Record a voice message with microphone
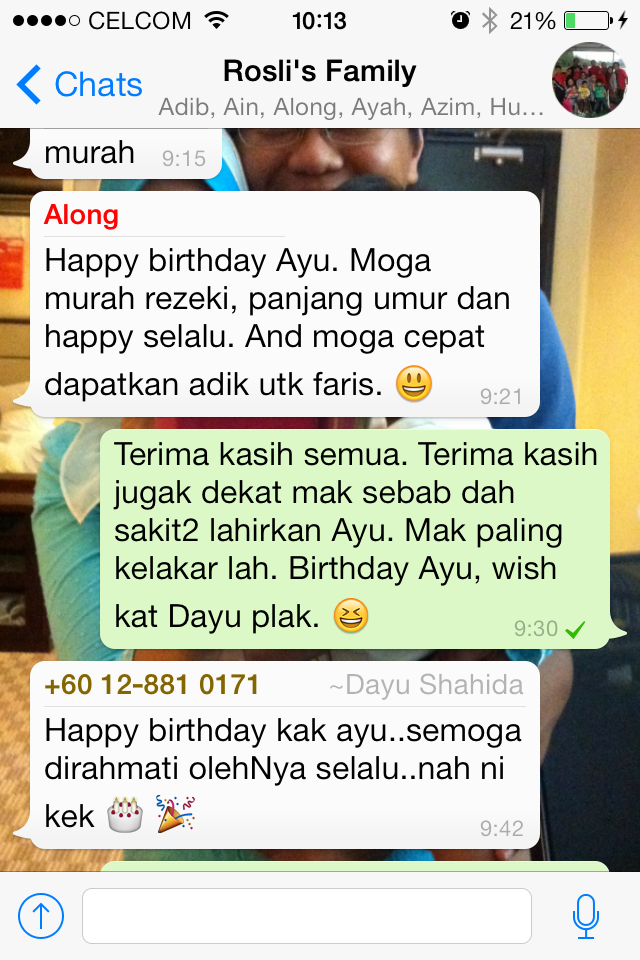Image resolution: width=640 pixels, height=960 pixels. pos(586,915)
